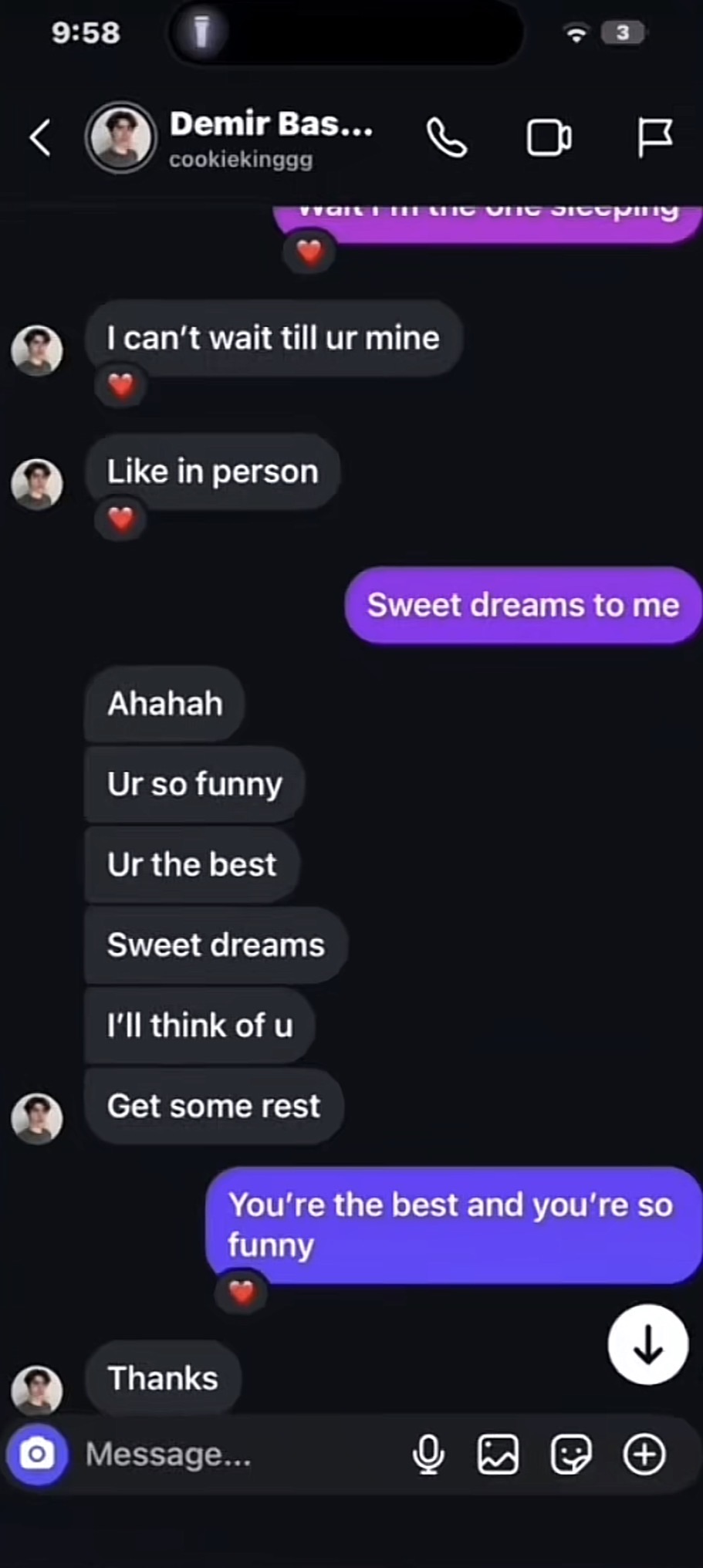This screenshot has height=1568, width=703.
Task: Record a voice message with microphone
Action: [428, 1455]
